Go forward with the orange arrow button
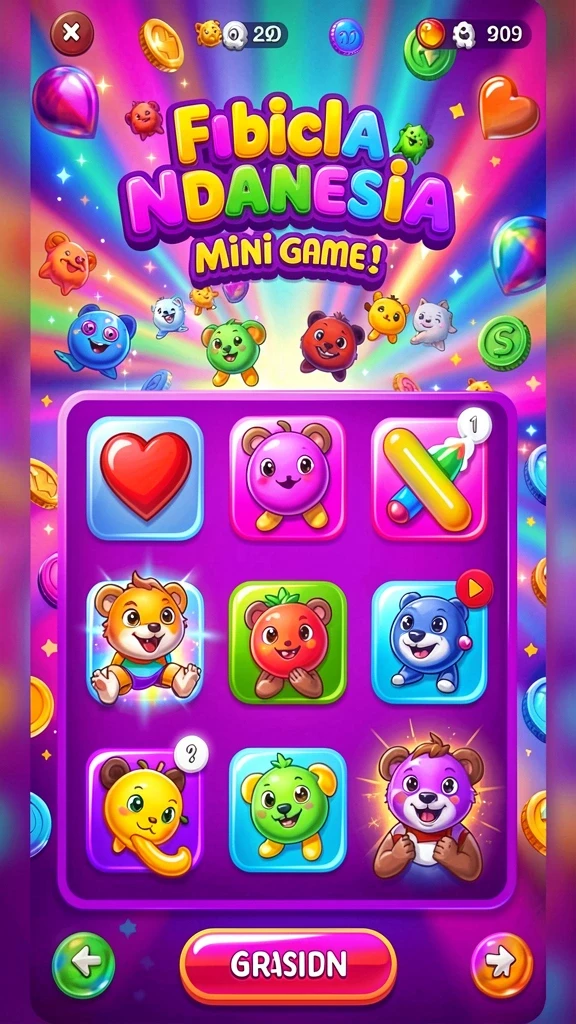The height and width of the screenshot is (1024, 576). (x=502, y=964)
